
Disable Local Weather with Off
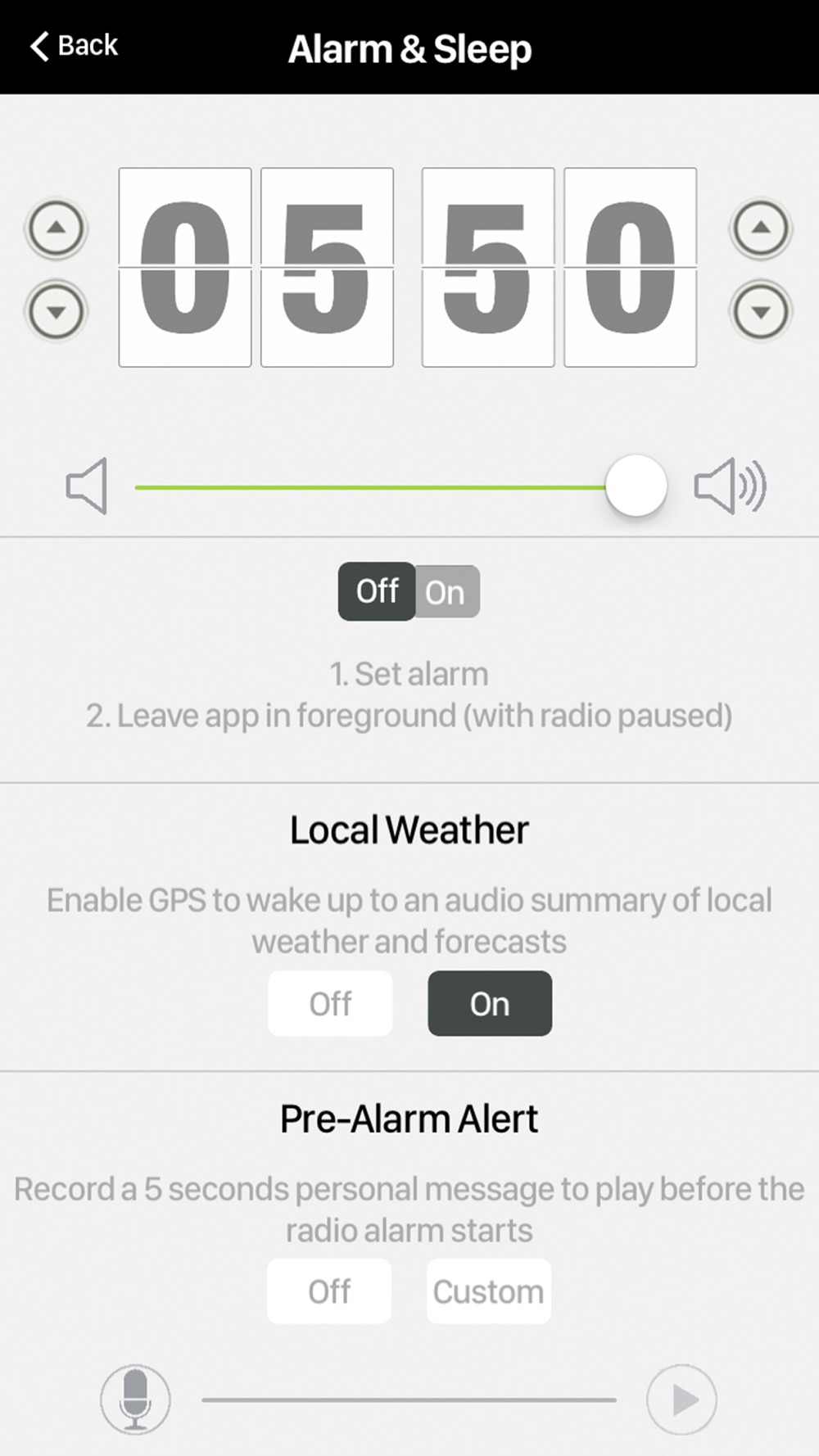pos(330,1003)
